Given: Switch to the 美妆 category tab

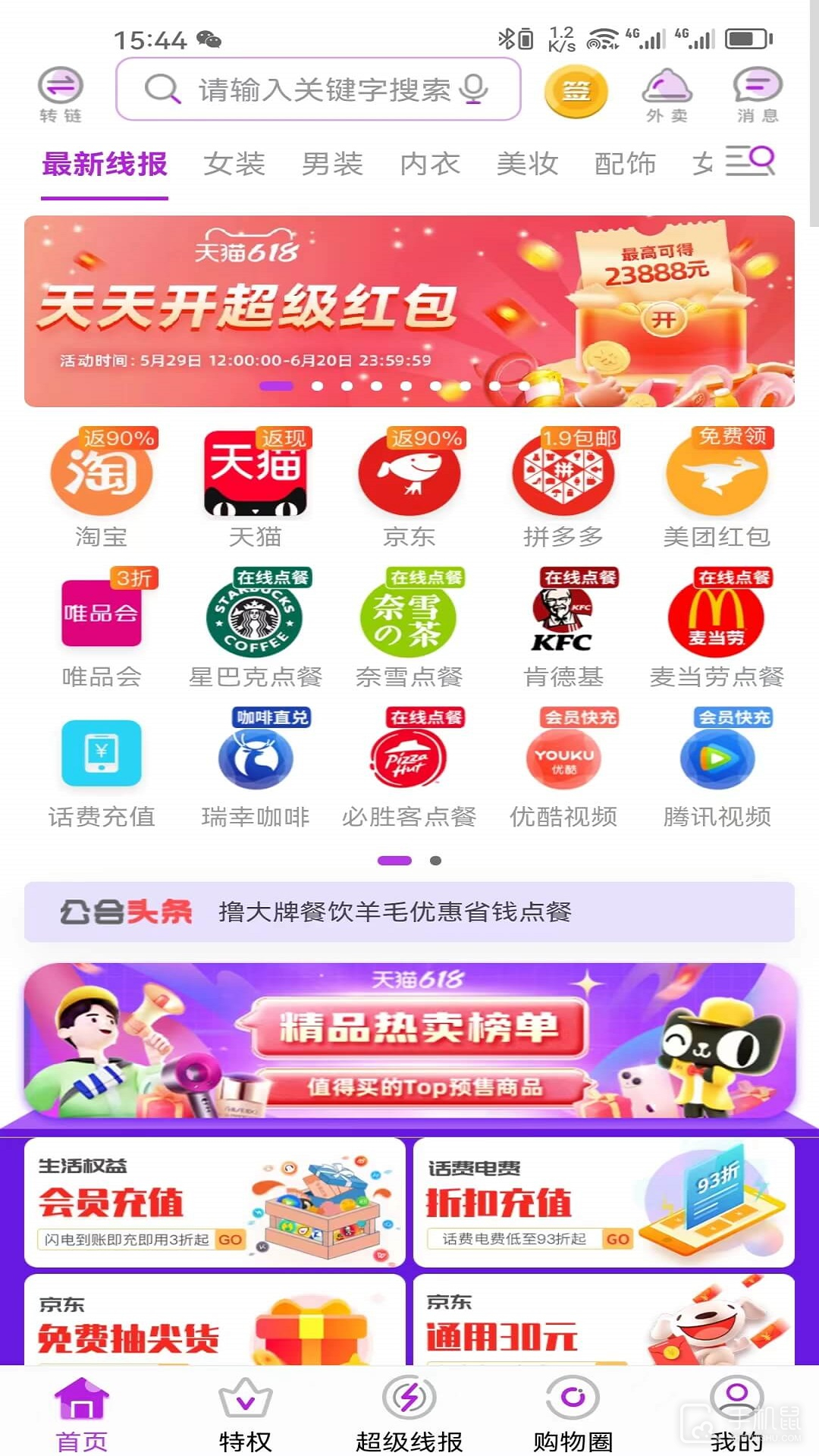Looking at the screenshot, I should (527, 163).
